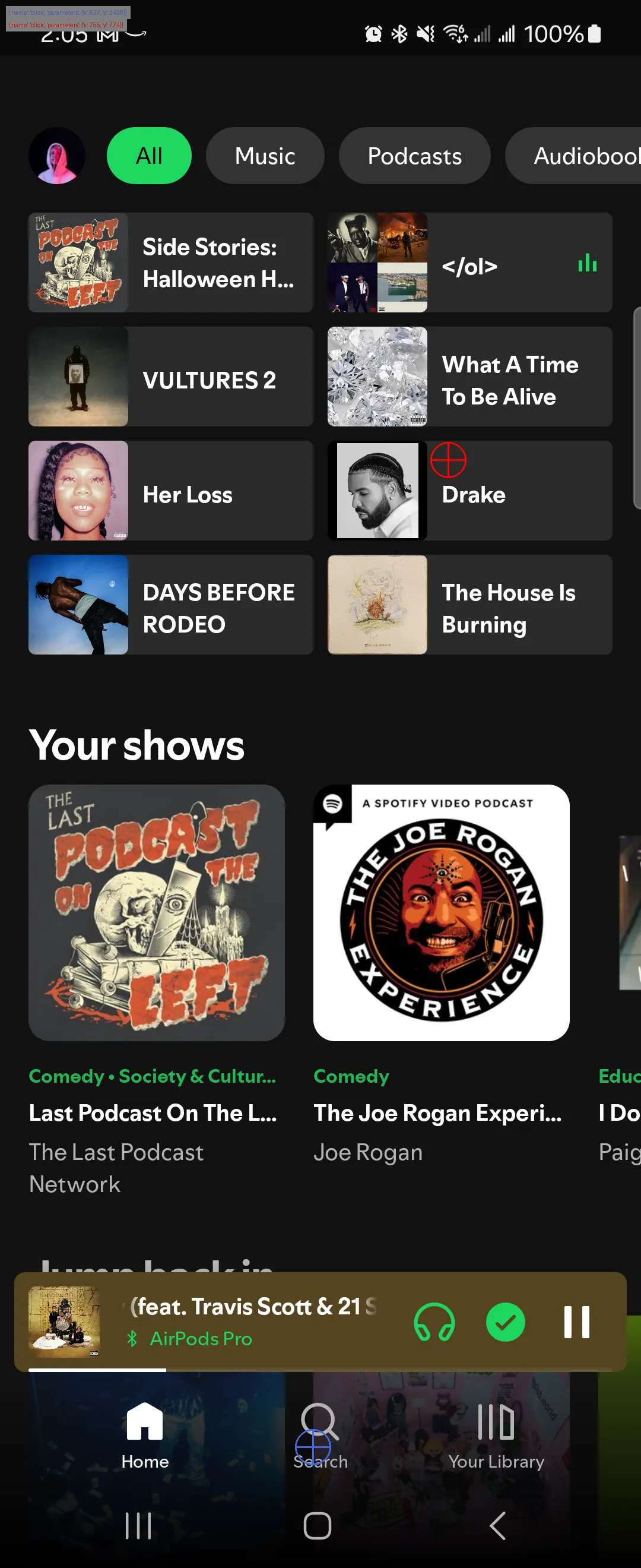Open the Her Loss album
The height and width of the screenshot is (1568, 641).
170,491
